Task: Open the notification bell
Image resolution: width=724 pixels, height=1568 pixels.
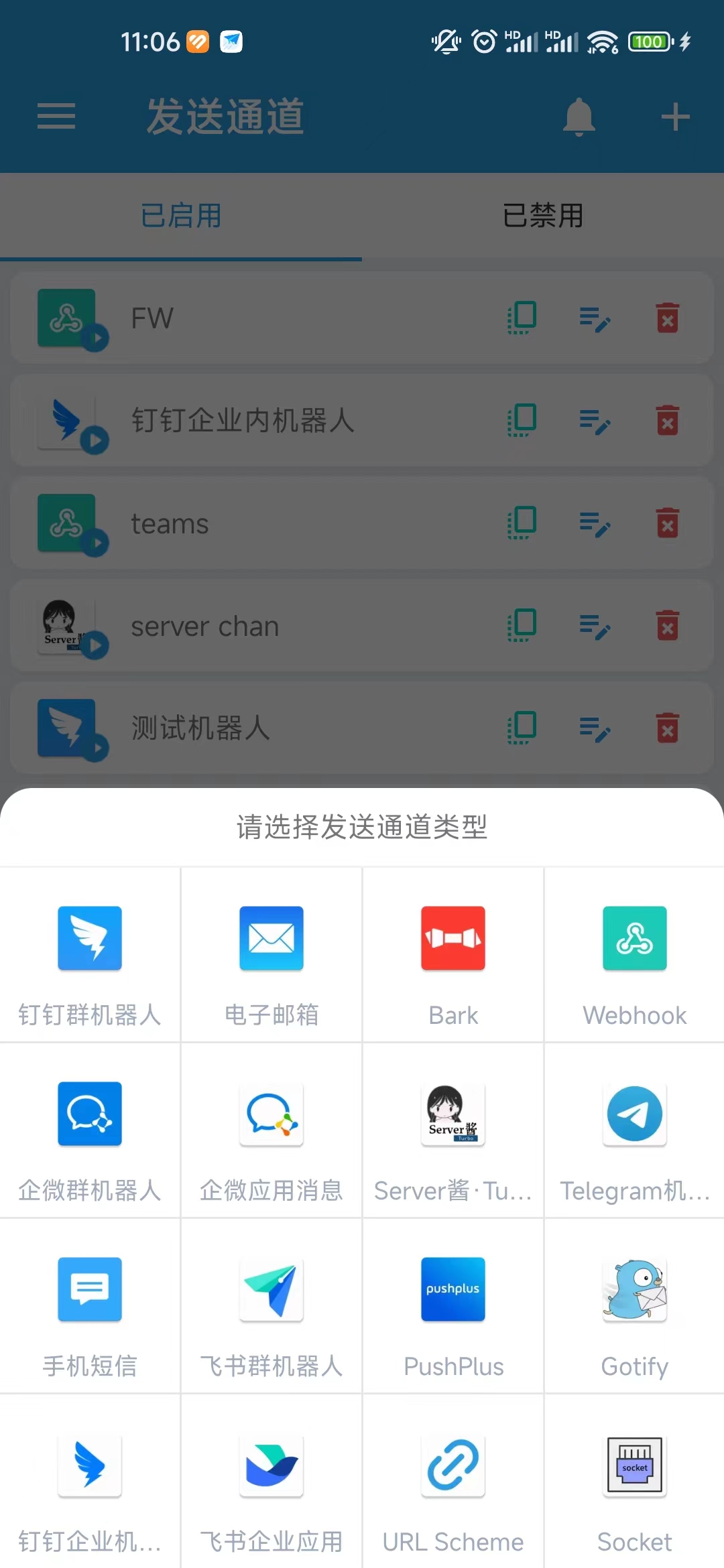Action: (x=579, y=117)
